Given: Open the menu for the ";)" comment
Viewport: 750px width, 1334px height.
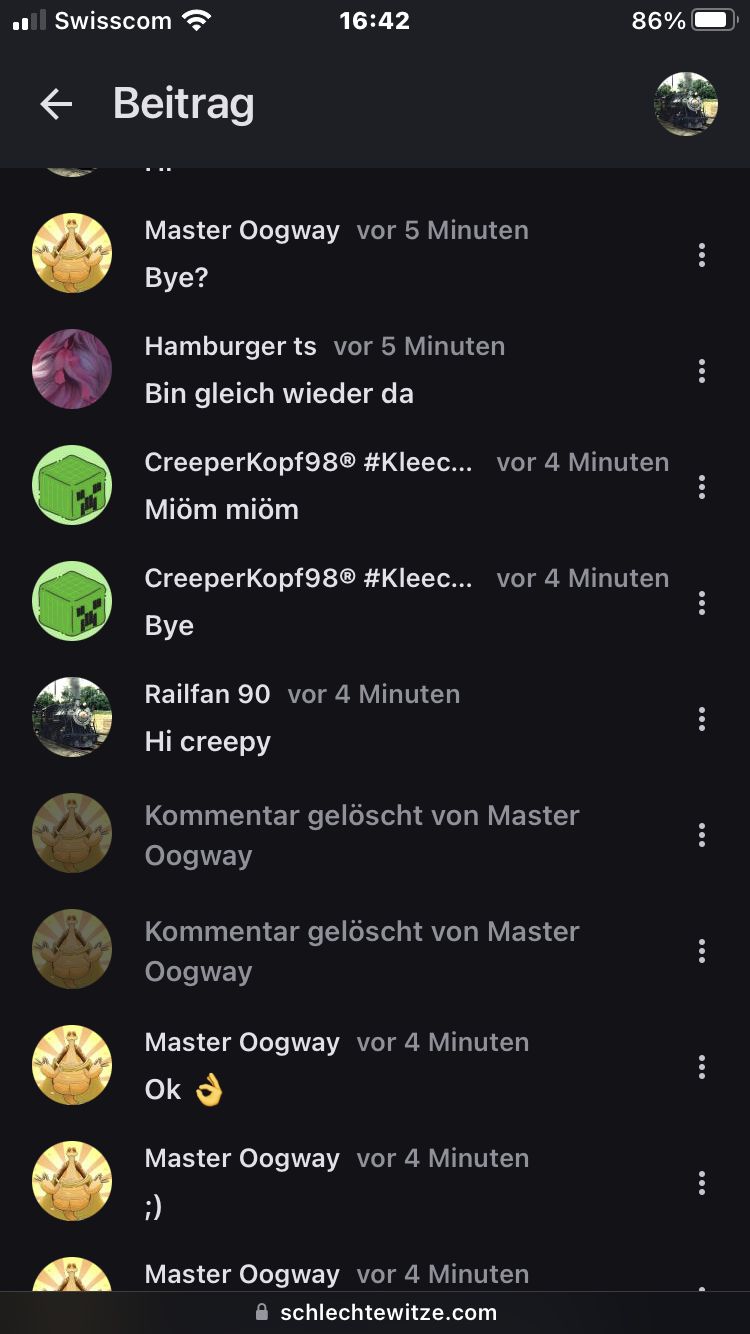Looking at the screenshot, I should tap(702, 1183).
